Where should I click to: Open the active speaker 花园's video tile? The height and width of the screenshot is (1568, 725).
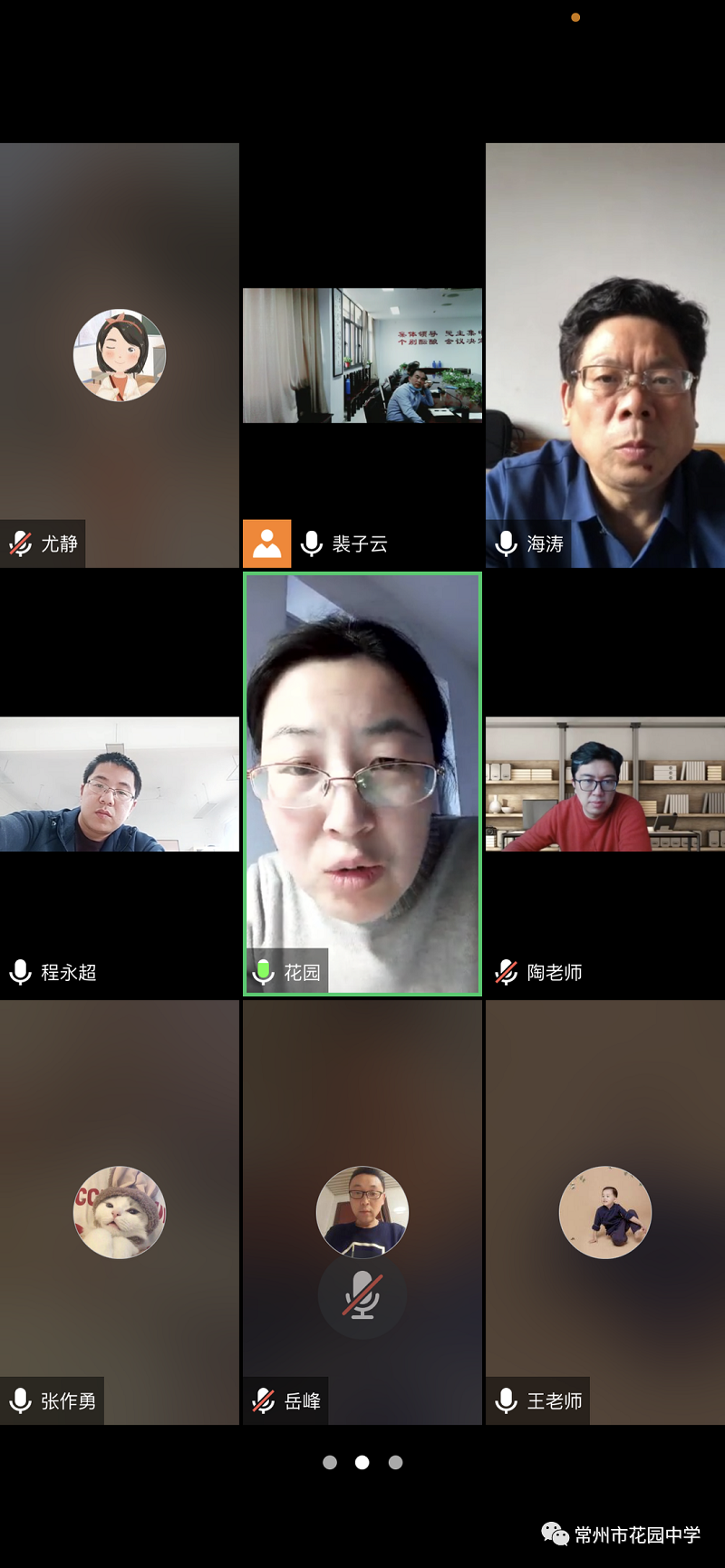(x=362, y=784)
